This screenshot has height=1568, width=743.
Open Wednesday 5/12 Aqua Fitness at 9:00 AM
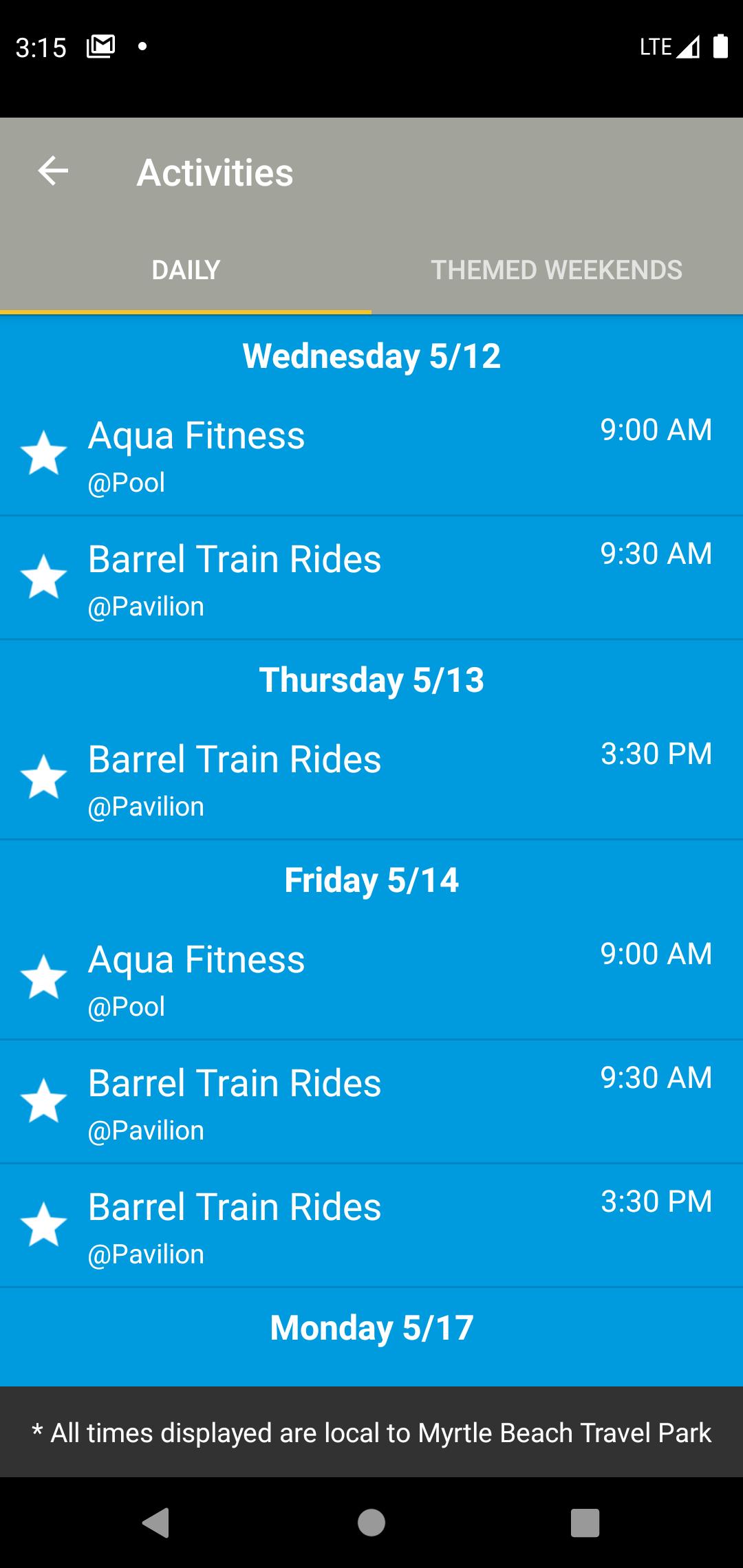click(x=371, y=454)
